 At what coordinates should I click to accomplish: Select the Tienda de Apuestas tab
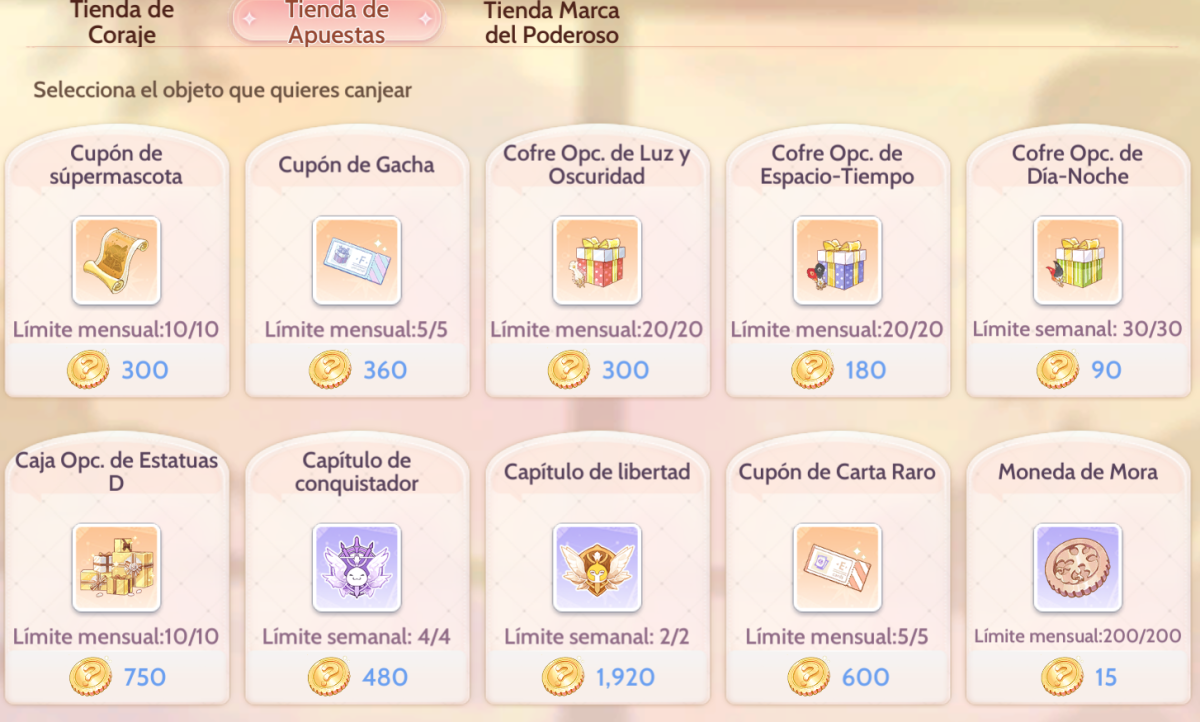tap(336, 22)
